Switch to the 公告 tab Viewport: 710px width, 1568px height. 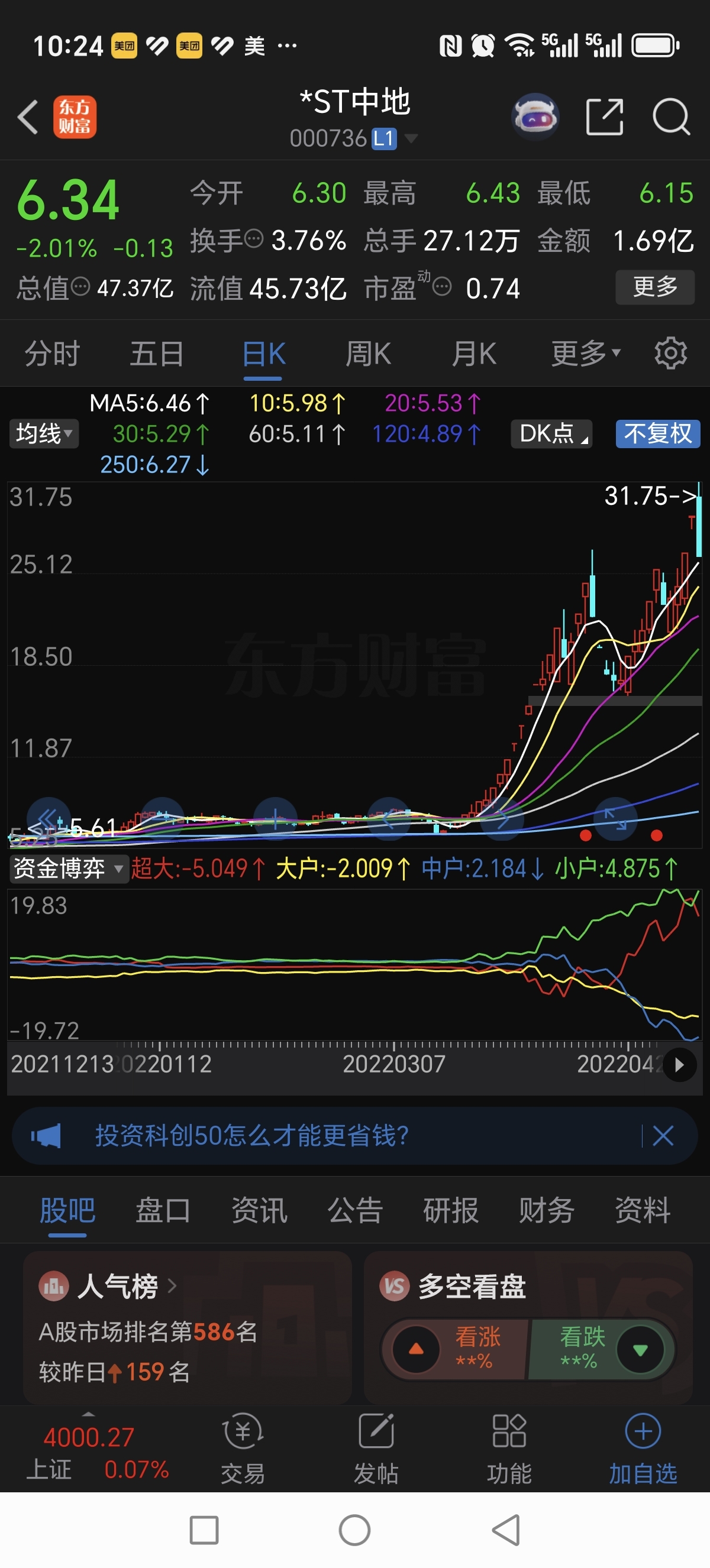355,1210
